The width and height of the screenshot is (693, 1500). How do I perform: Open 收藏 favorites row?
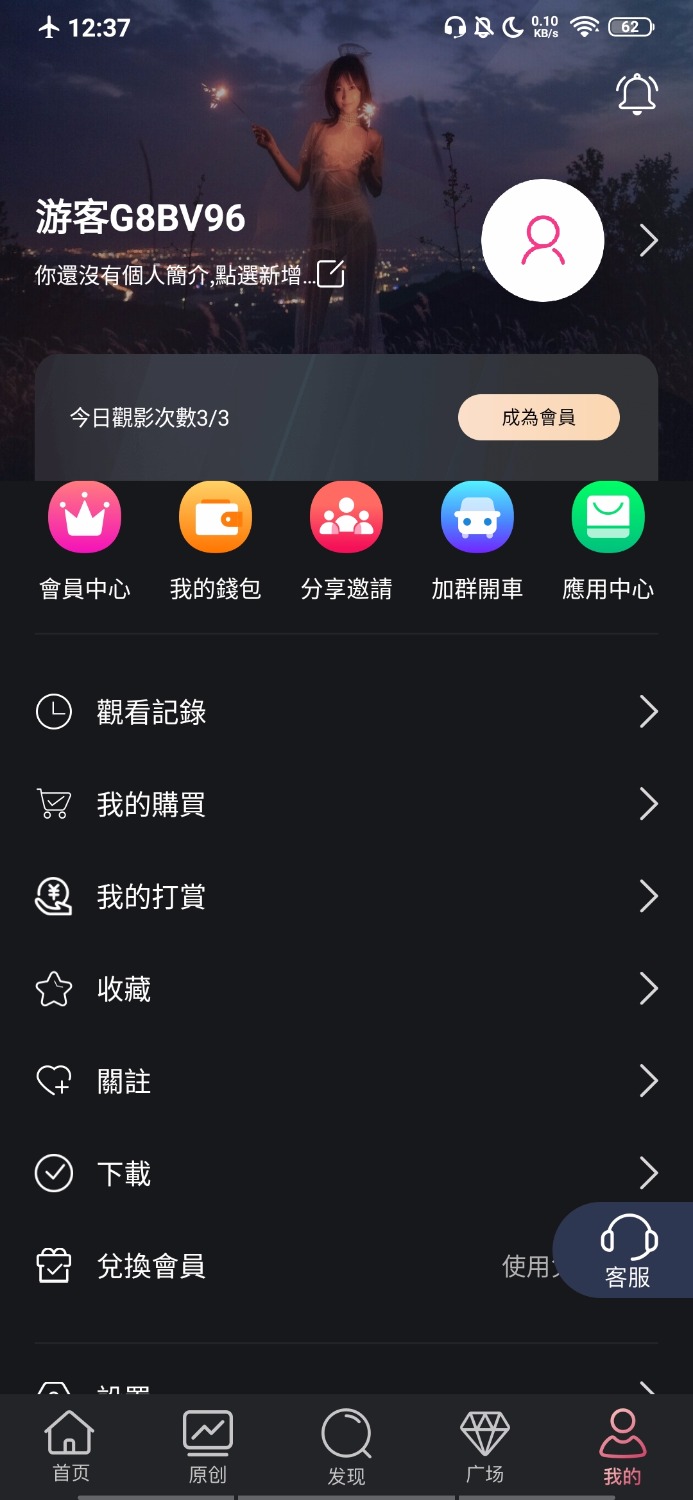346,989
